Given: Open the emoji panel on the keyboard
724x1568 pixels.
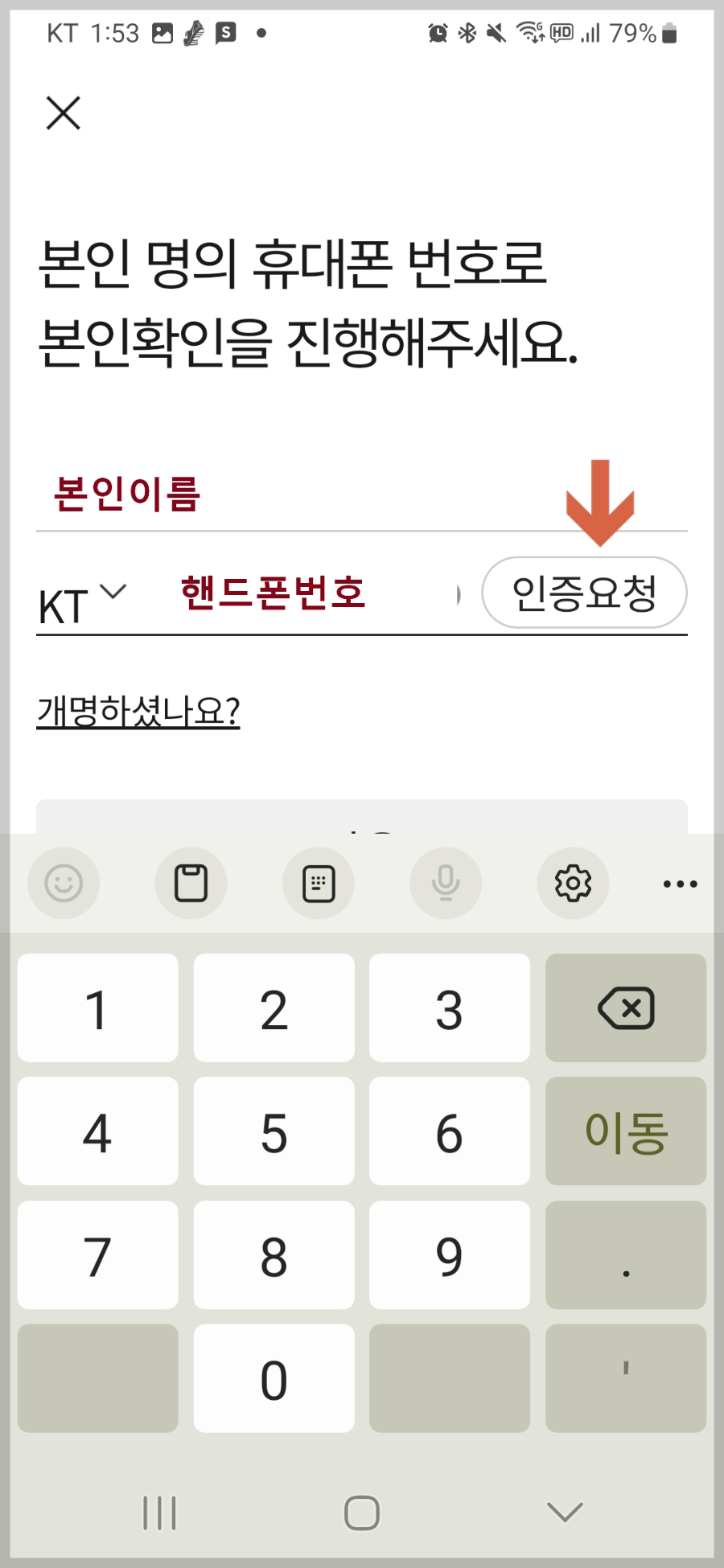Looking at the screenshot, I should tap(64, 883).
